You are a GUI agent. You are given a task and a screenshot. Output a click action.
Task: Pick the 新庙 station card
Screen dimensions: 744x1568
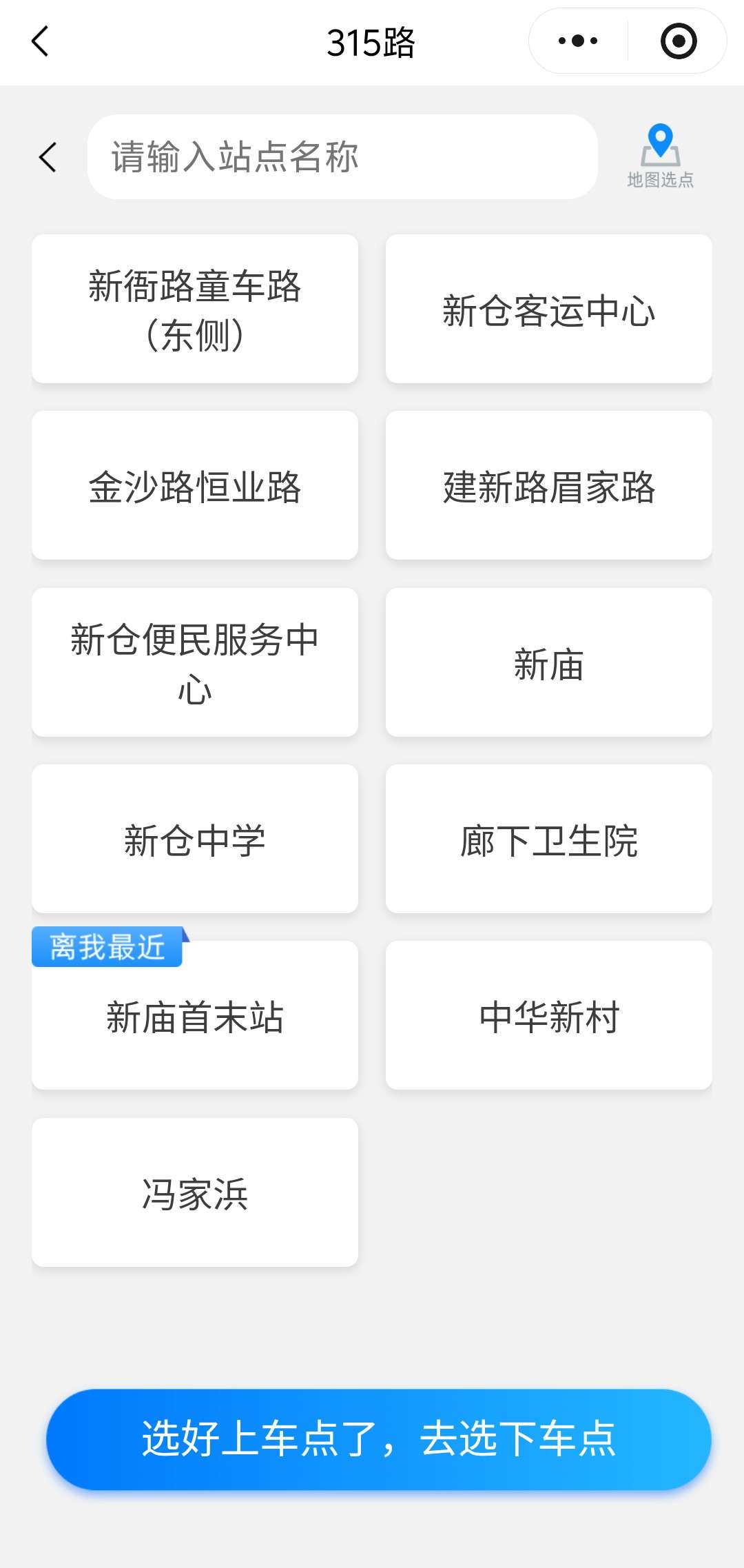pos(548,662)
